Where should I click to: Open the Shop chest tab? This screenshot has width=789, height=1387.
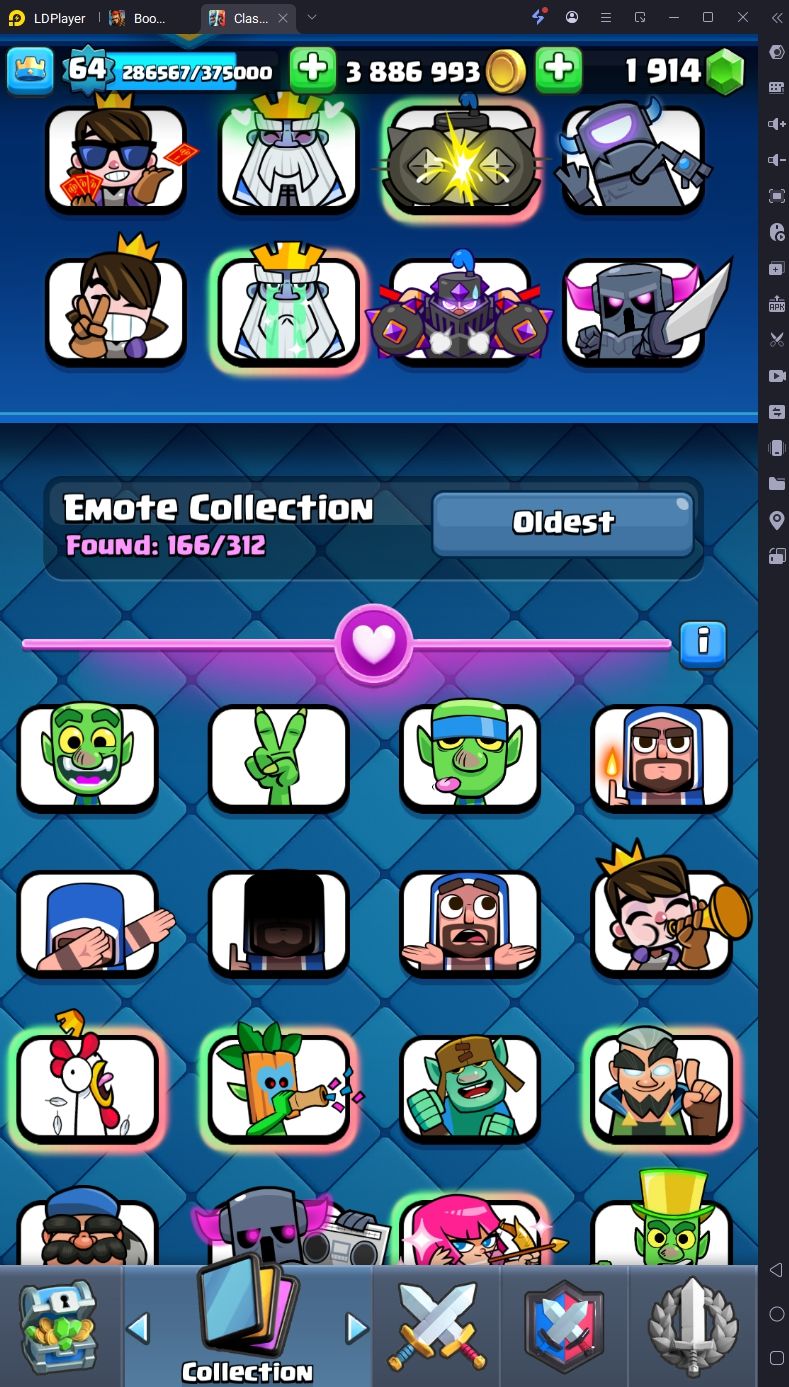pyautogui.click(x=60, y=1326)
